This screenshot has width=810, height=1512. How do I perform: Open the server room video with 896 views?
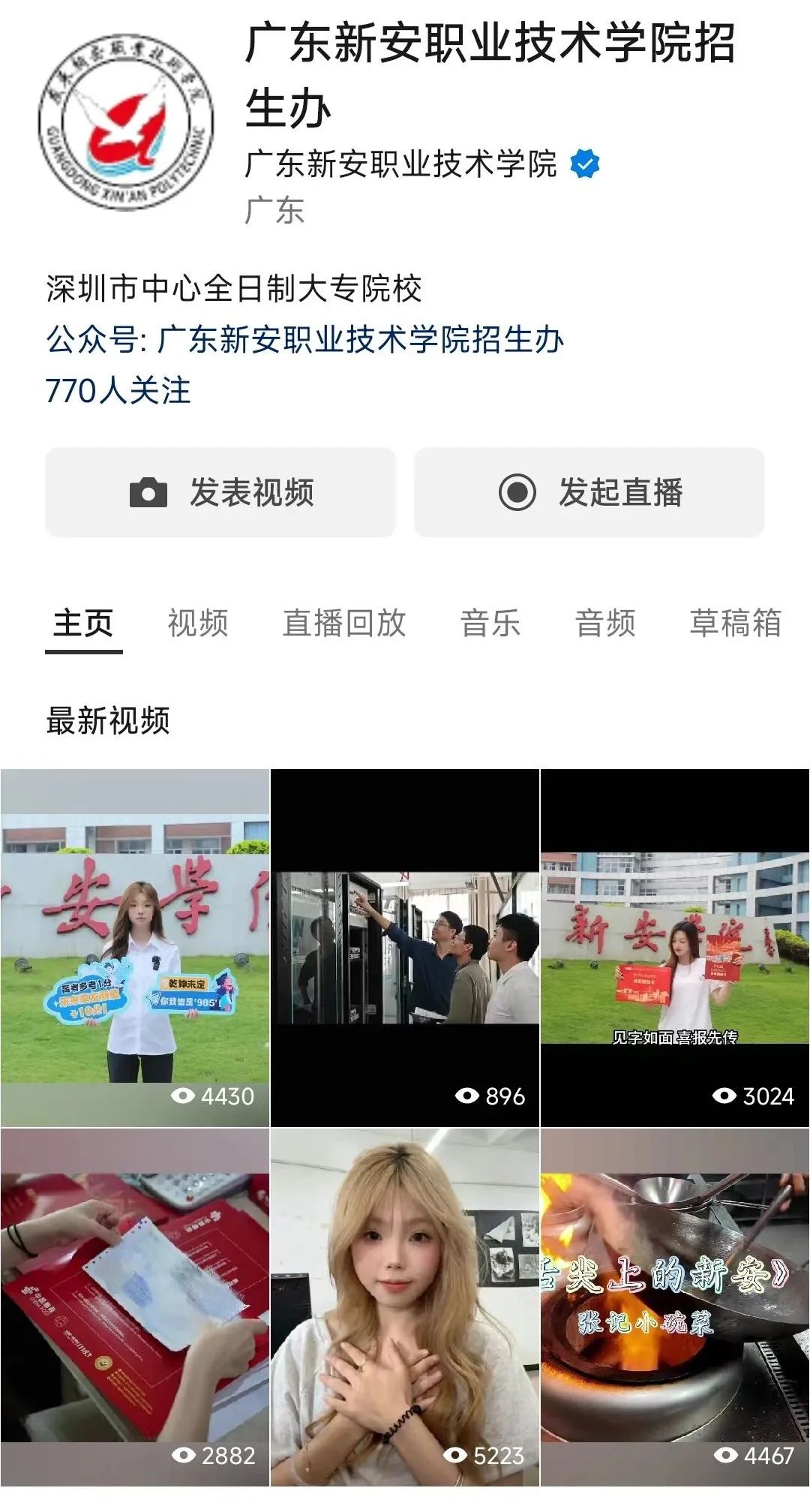point(405,947)
